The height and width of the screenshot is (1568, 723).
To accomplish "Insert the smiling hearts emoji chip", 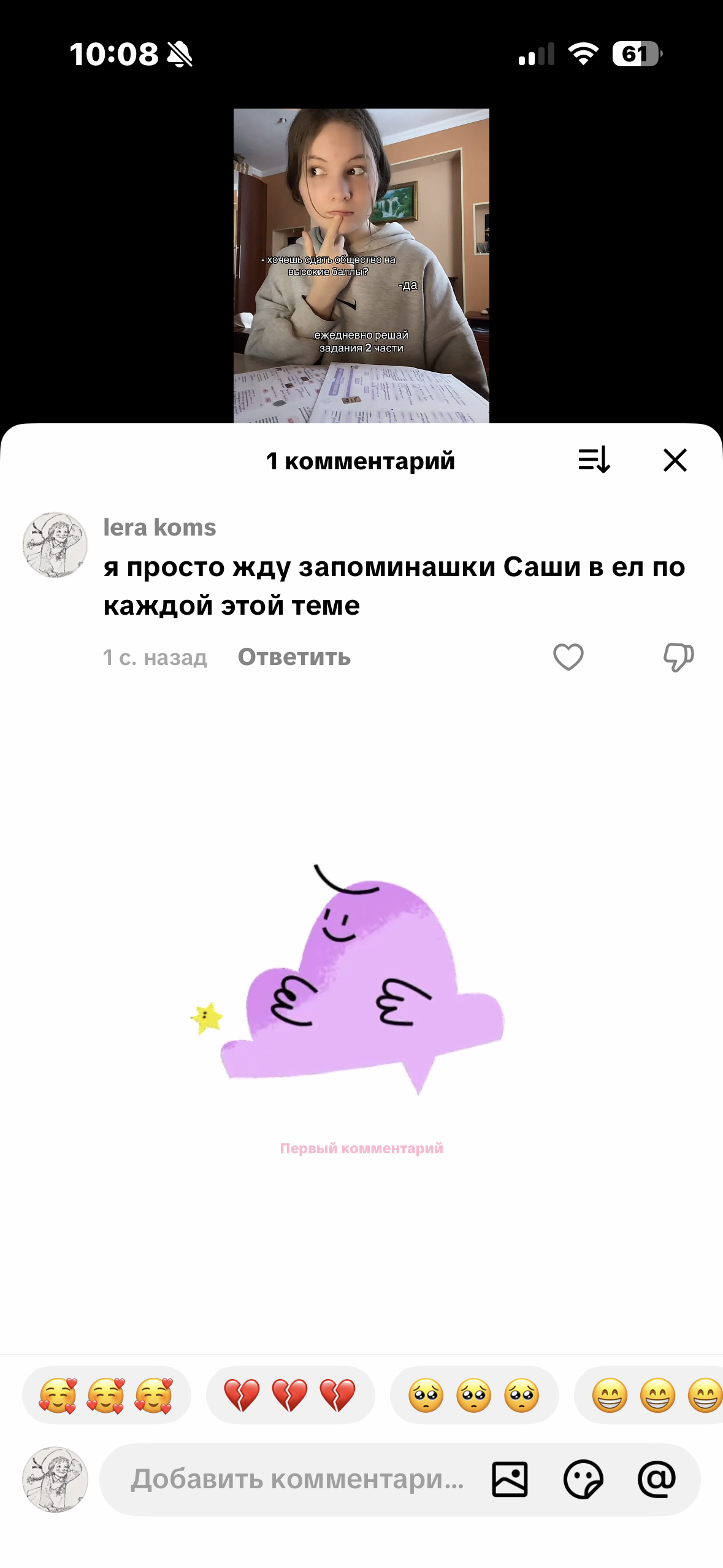I will coord(106,1395).
